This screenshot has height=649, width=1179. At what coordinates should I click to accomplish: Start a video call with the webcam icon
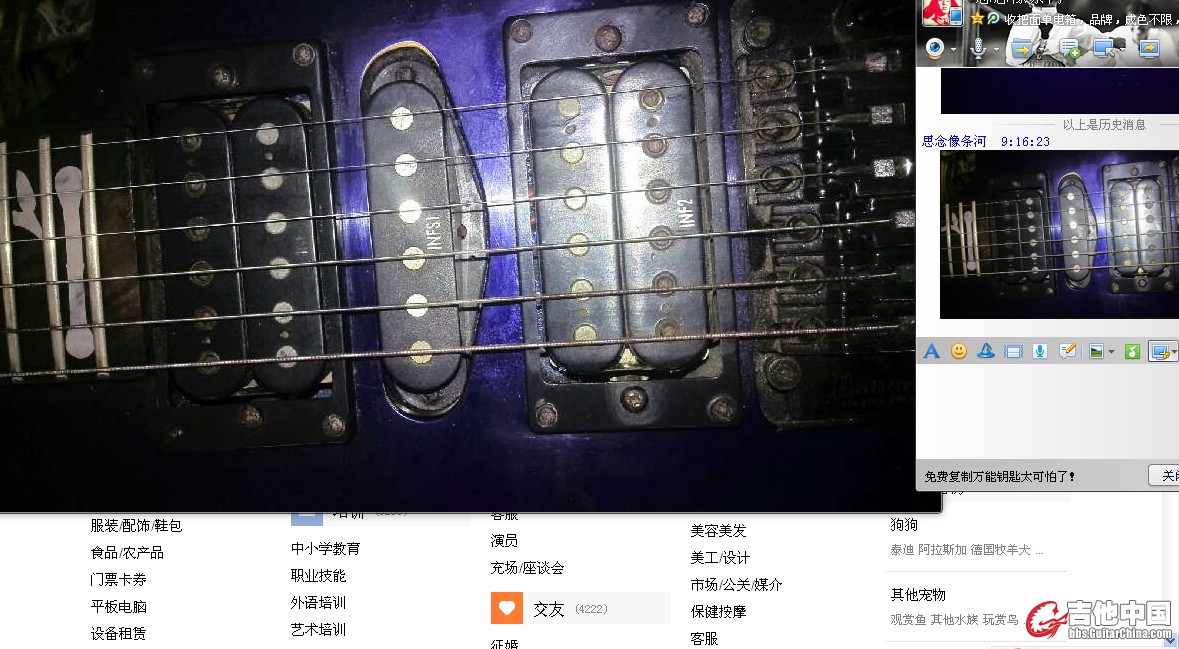coord(936,48)
